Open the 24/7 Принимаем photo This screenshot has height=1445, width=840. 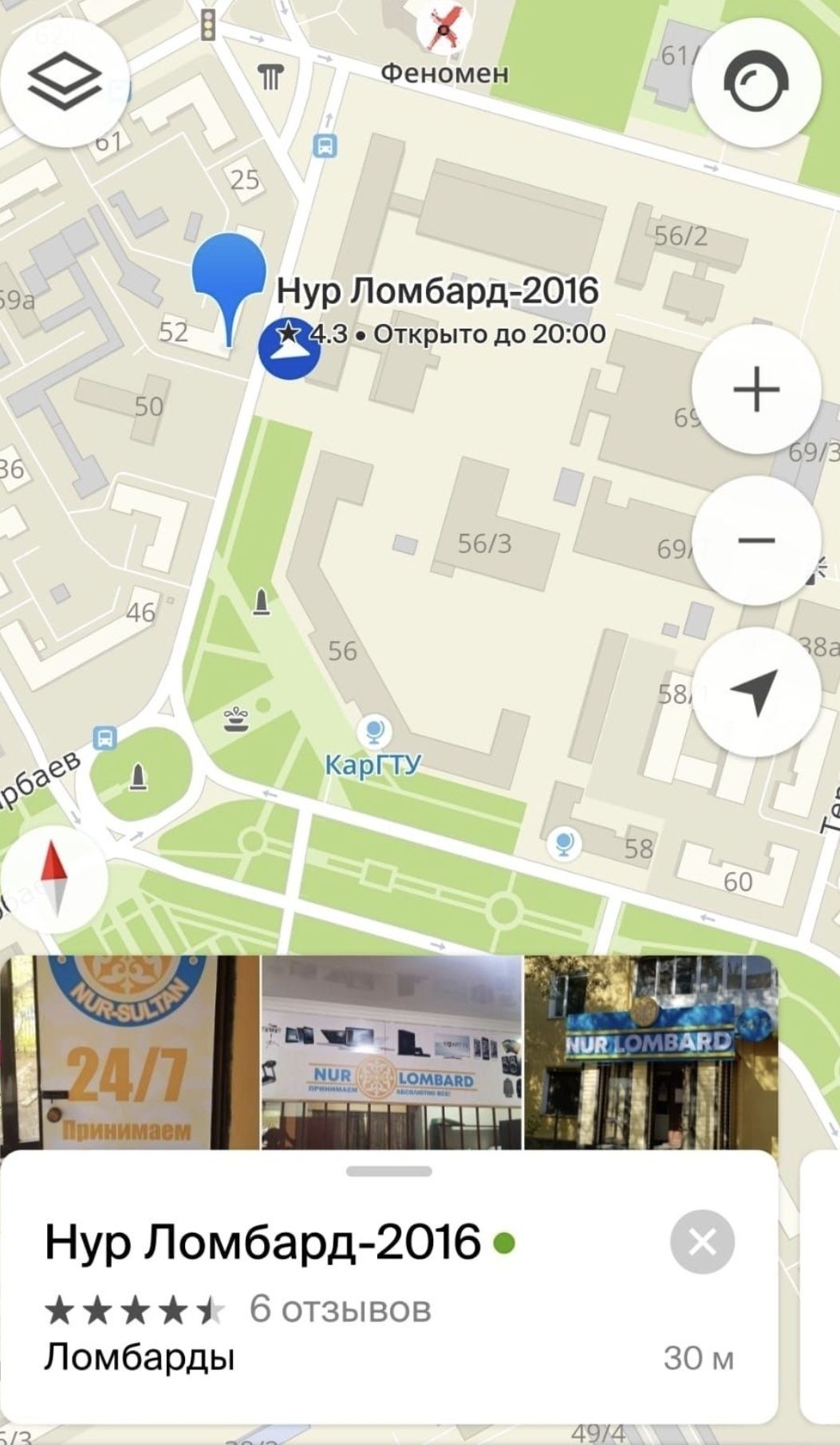point(129,1052)
